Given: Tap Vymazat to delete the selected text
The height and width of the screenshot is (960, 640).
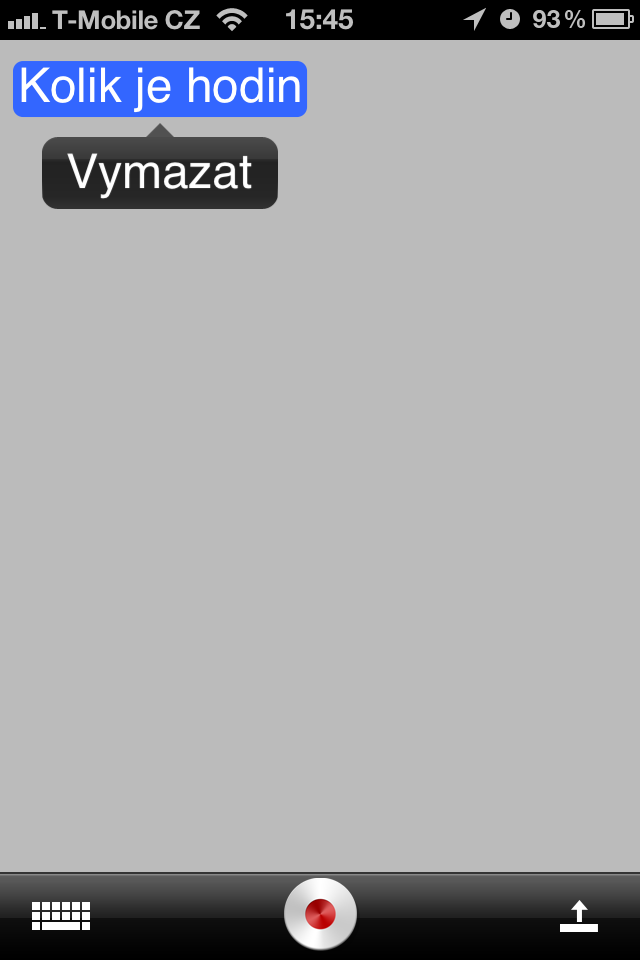Looking at the screenshot, I should click(160, 173).
